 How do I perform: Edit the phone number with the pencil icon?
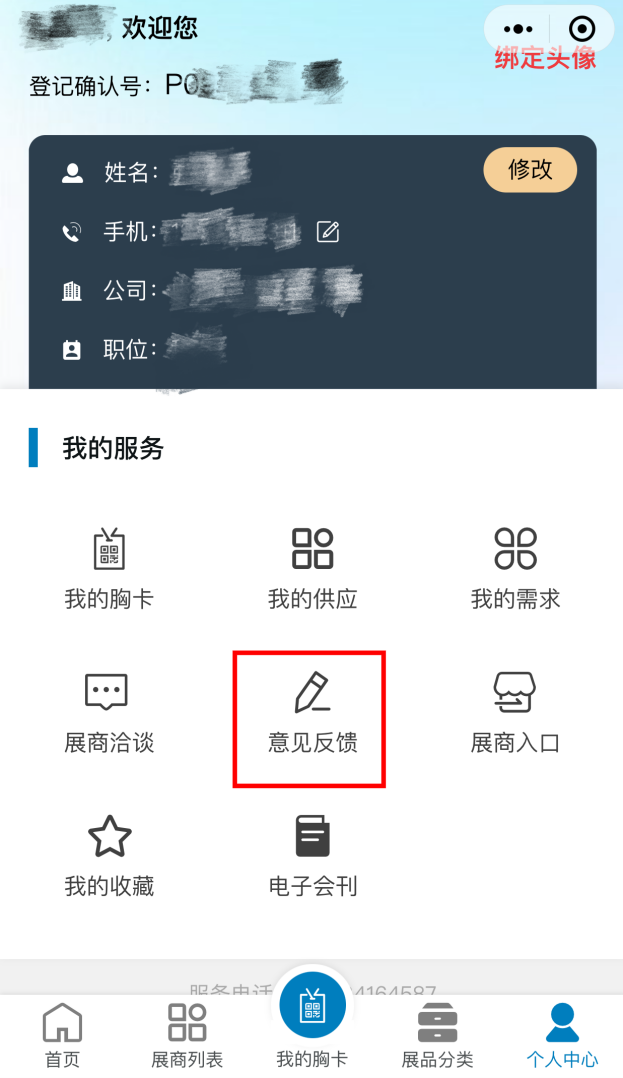(x=328, y=232)
